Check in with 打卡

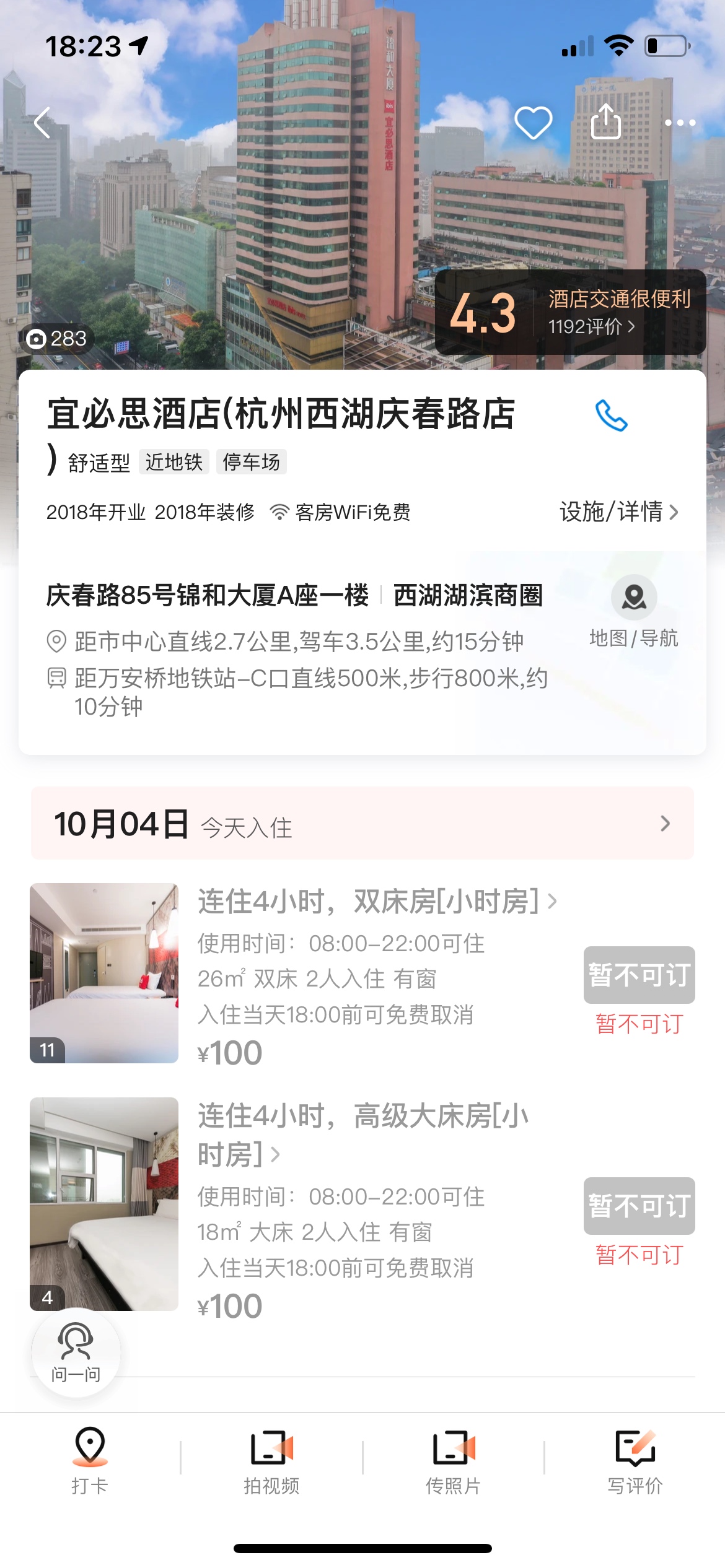coord(90,1460)
